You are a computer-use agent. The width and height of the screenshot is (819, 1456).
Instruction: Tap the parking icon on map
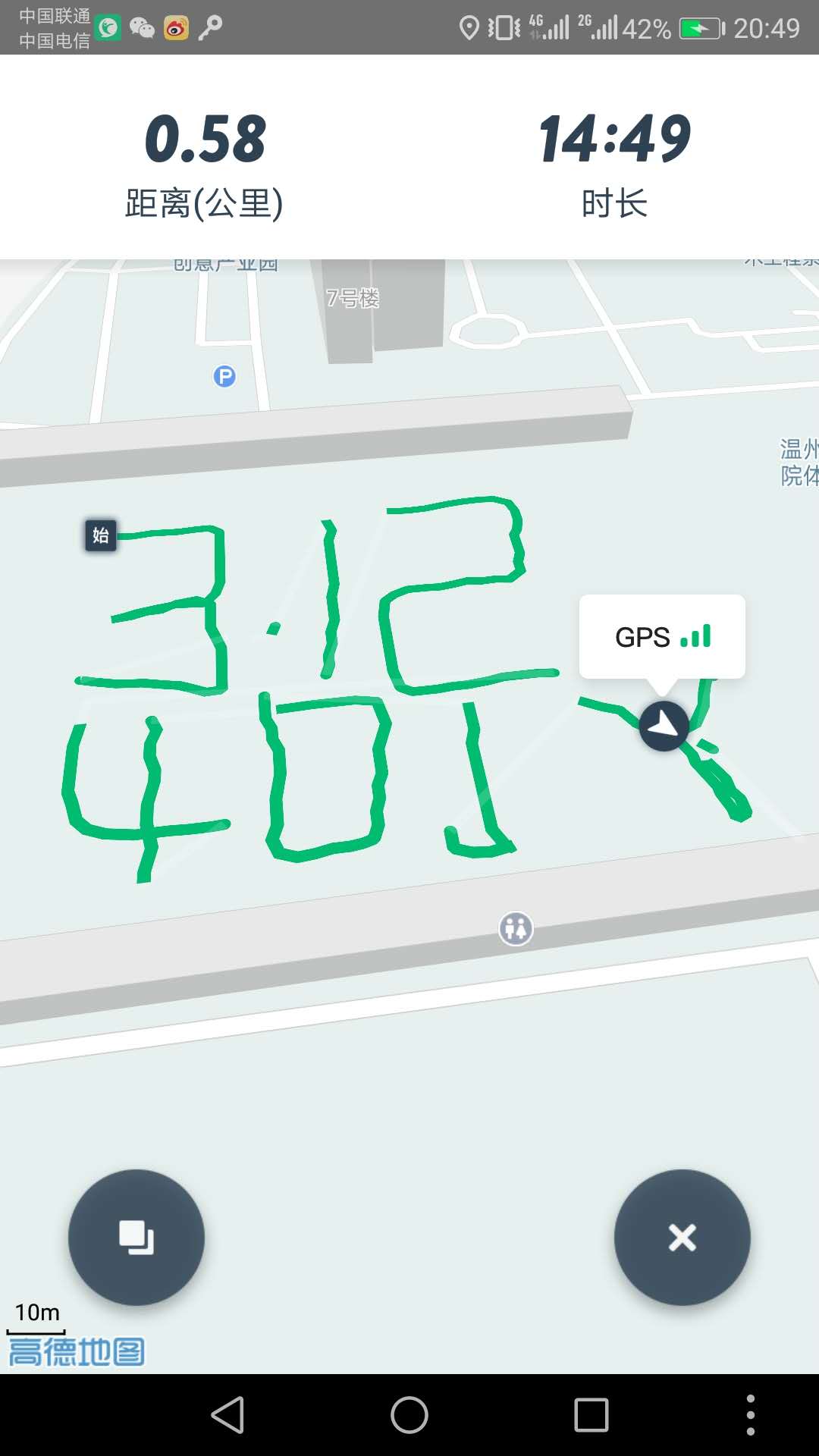(224, 376)
